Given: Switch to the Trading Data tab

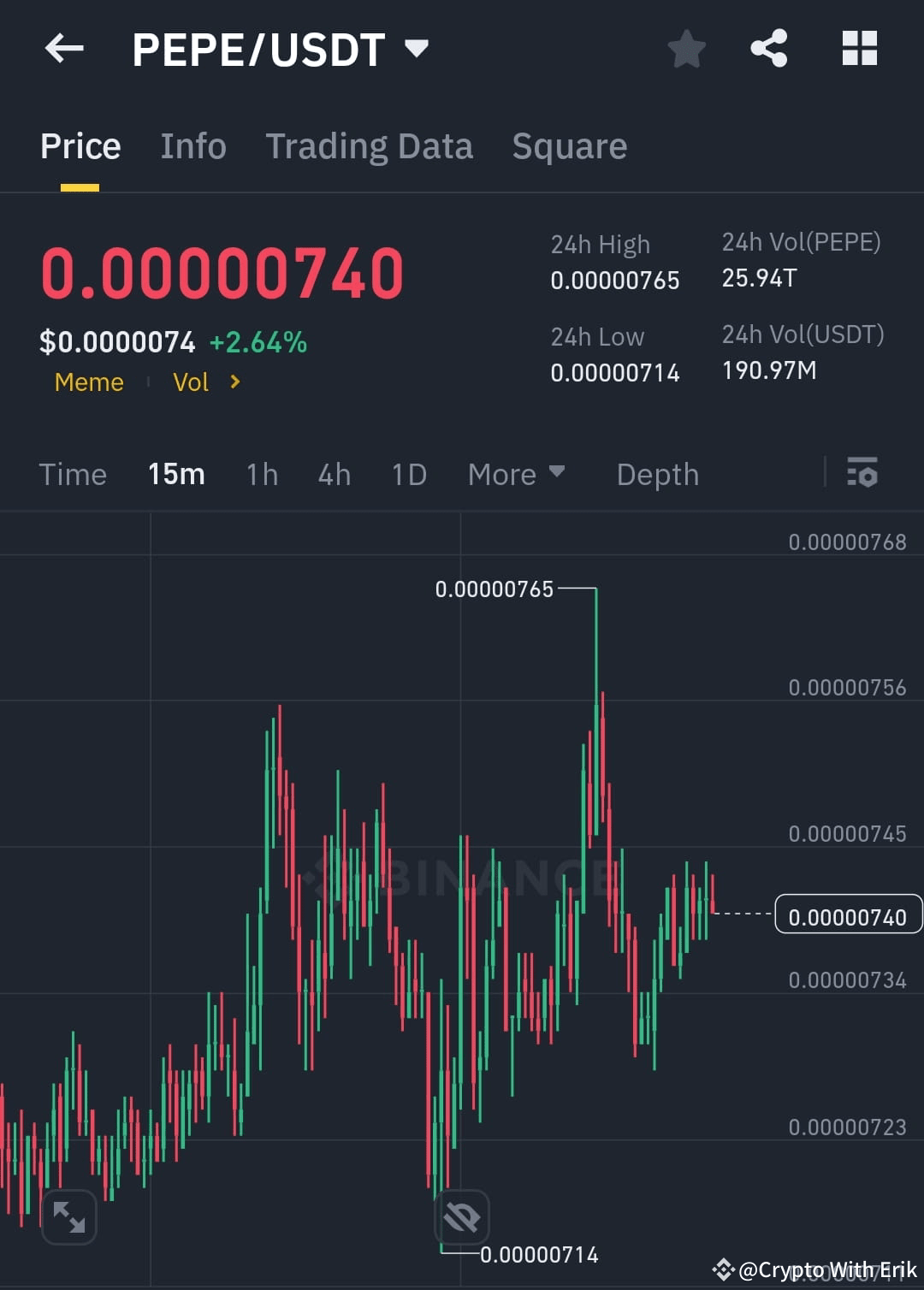Looking at the screenshot, I should 370,145.
